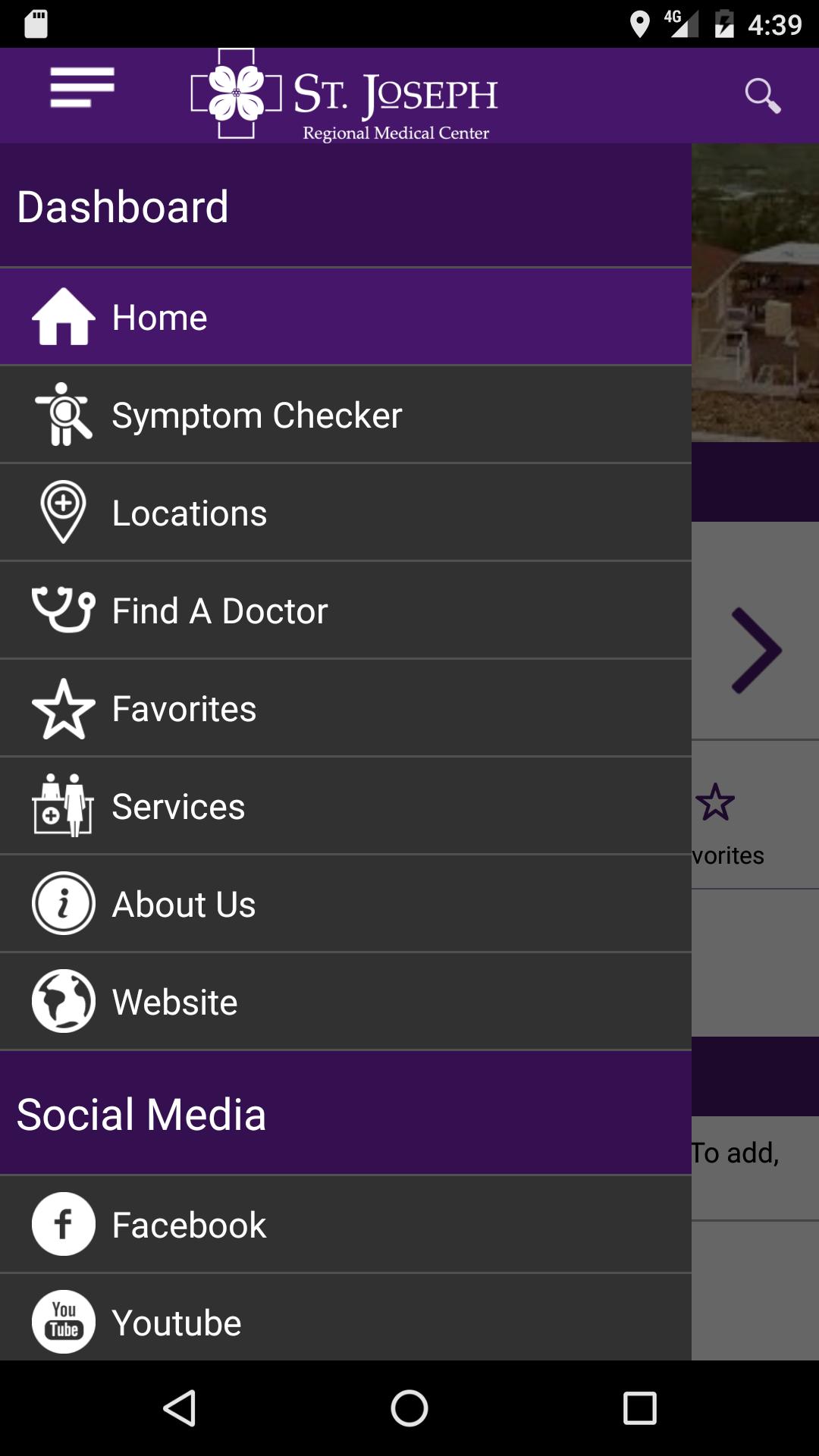Open the Services section

tap(345, 806)
